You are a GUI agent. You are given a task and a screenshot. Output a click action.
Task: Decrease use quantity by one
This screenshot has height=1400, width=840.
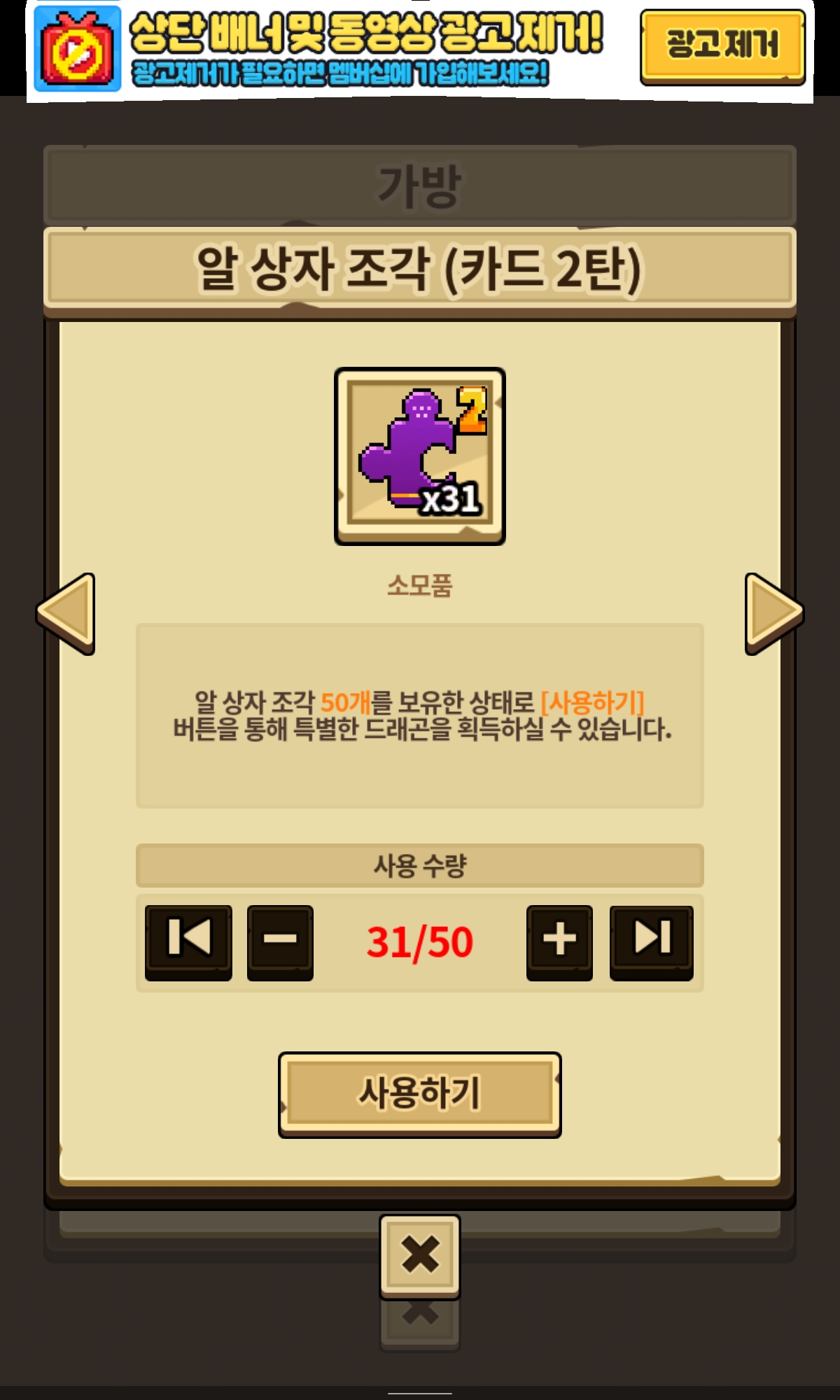(280, 941)
